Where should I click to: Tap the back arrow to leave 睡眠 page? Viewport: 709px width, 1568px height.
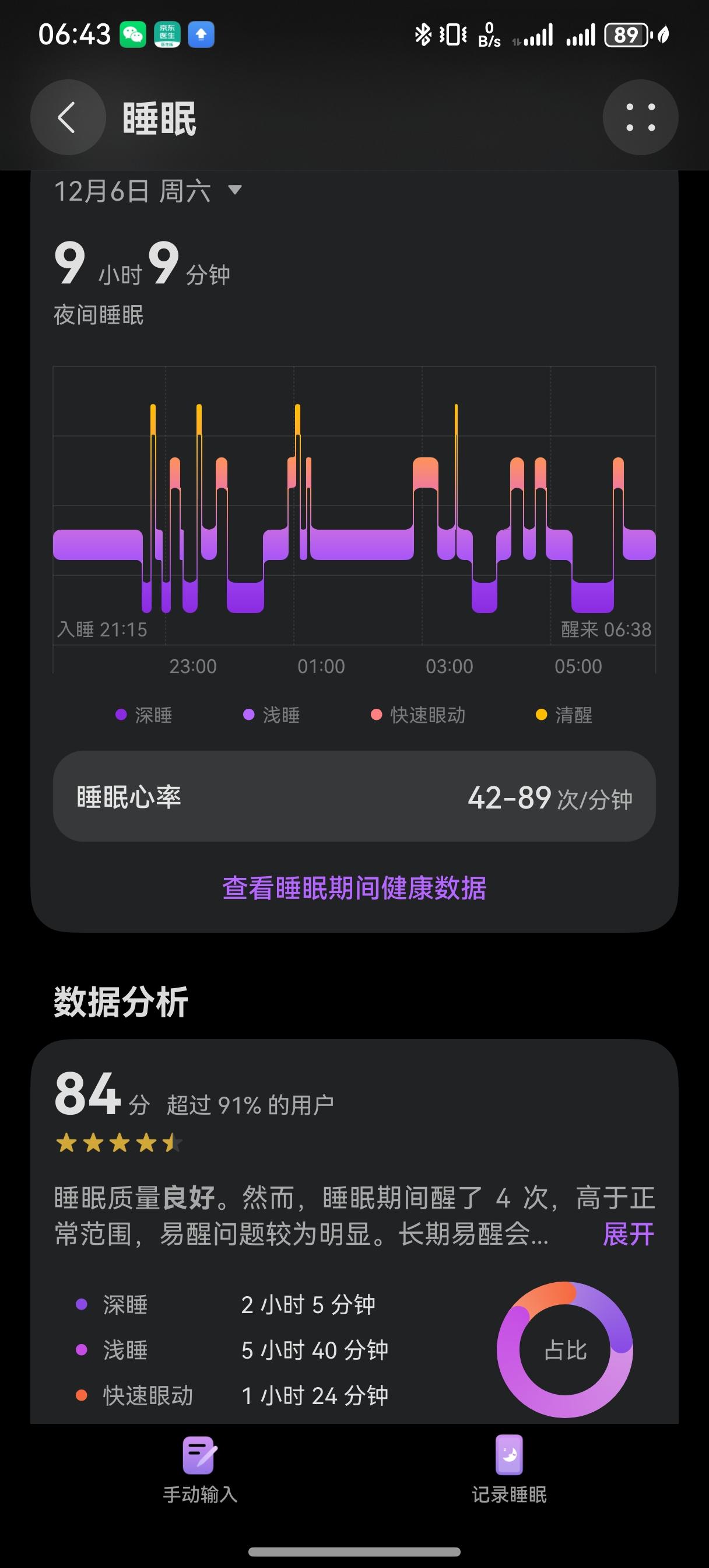click(68, 118)
